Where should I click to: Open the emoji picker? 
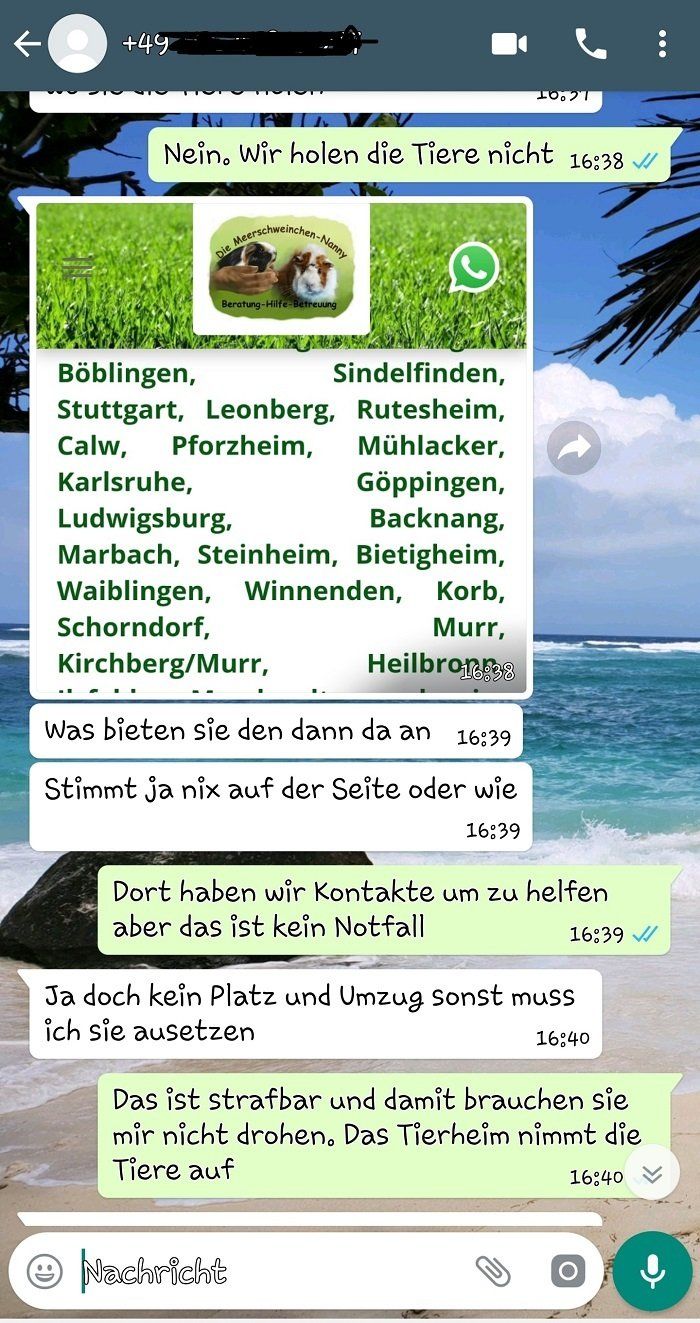[x=44, y=1271]
